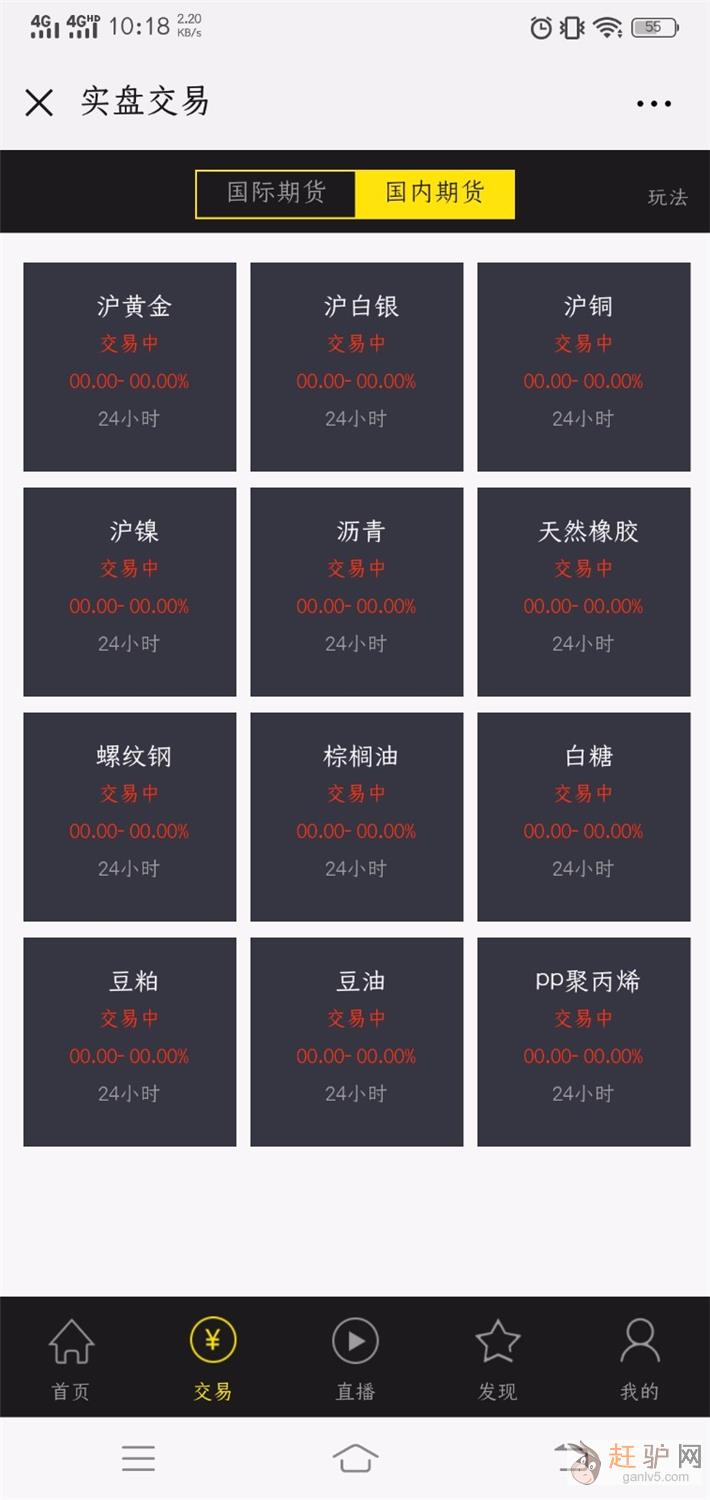
Task: Tap the 天然橡胶 futures card
Action: tap(584, 591)
